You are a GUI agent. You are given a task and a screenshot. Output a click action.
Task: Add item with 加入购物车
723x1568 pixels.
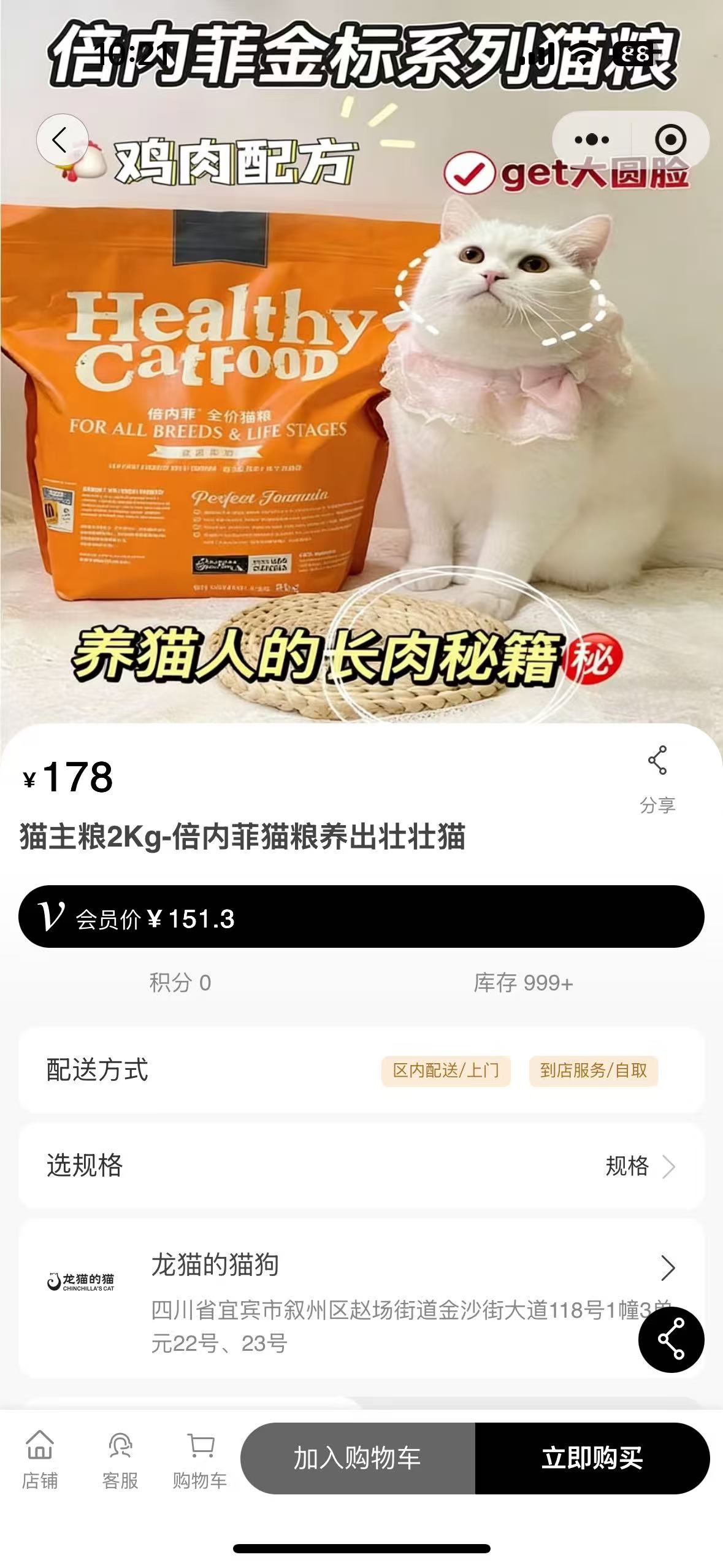point(358,1458)
